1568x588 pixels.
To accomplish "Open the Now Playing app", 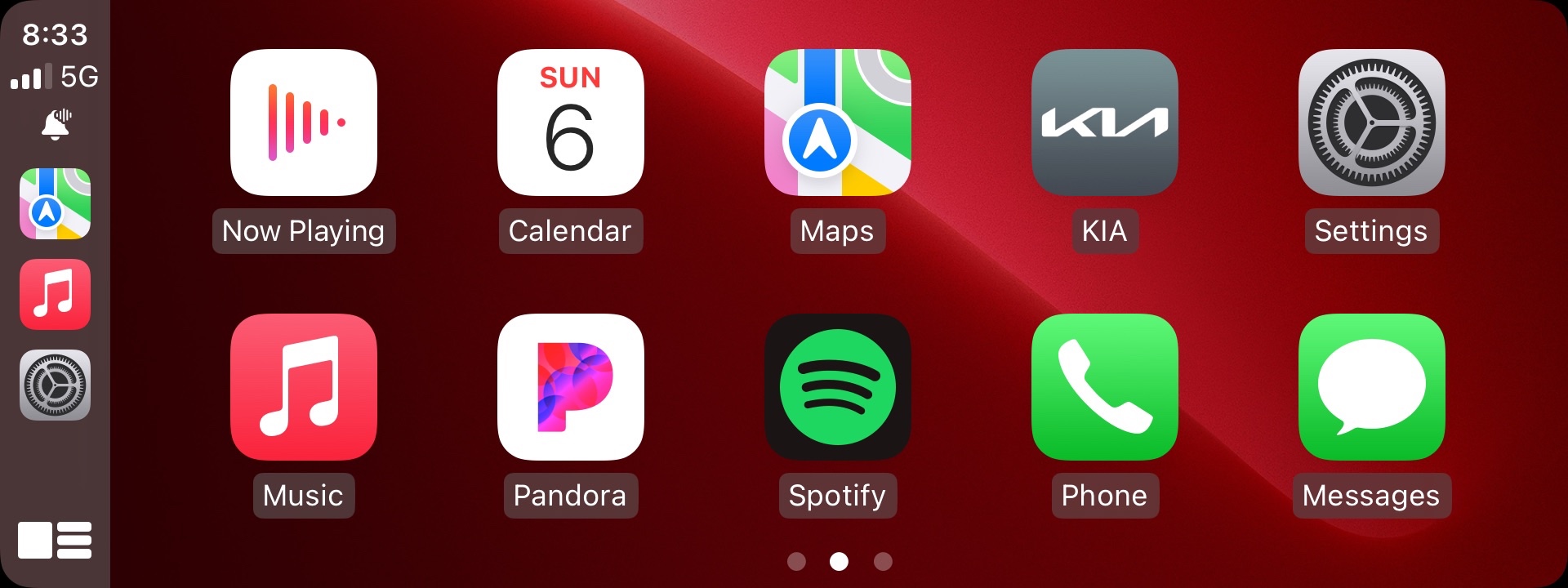I will 303,122.
